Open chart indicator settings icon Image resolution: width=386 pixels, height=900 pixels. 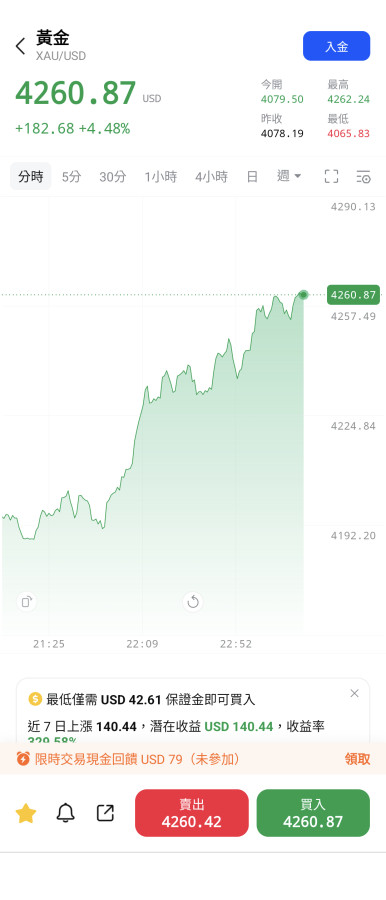coord(363,176)
